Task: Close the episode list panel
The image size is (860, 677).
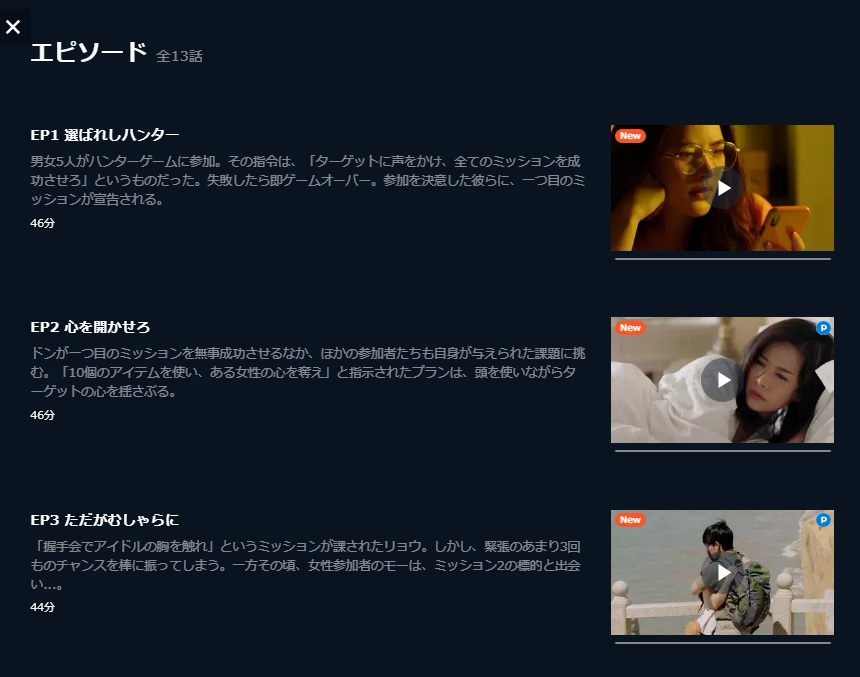Action: click(13, 27)
